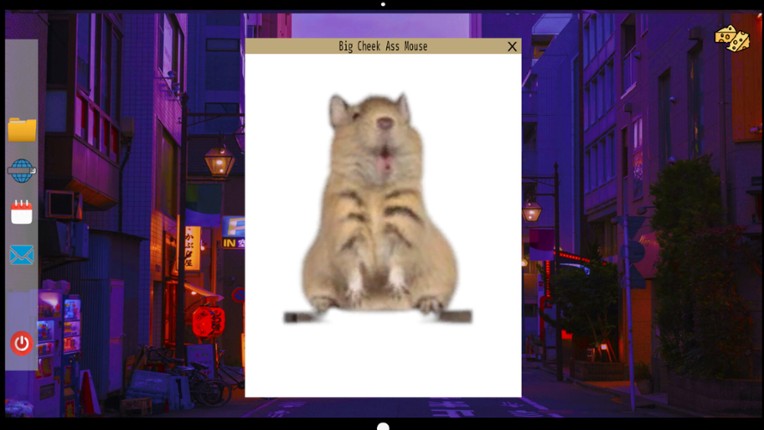
Task: Open the file folder in the sidebar
Action: pos(22,129)
